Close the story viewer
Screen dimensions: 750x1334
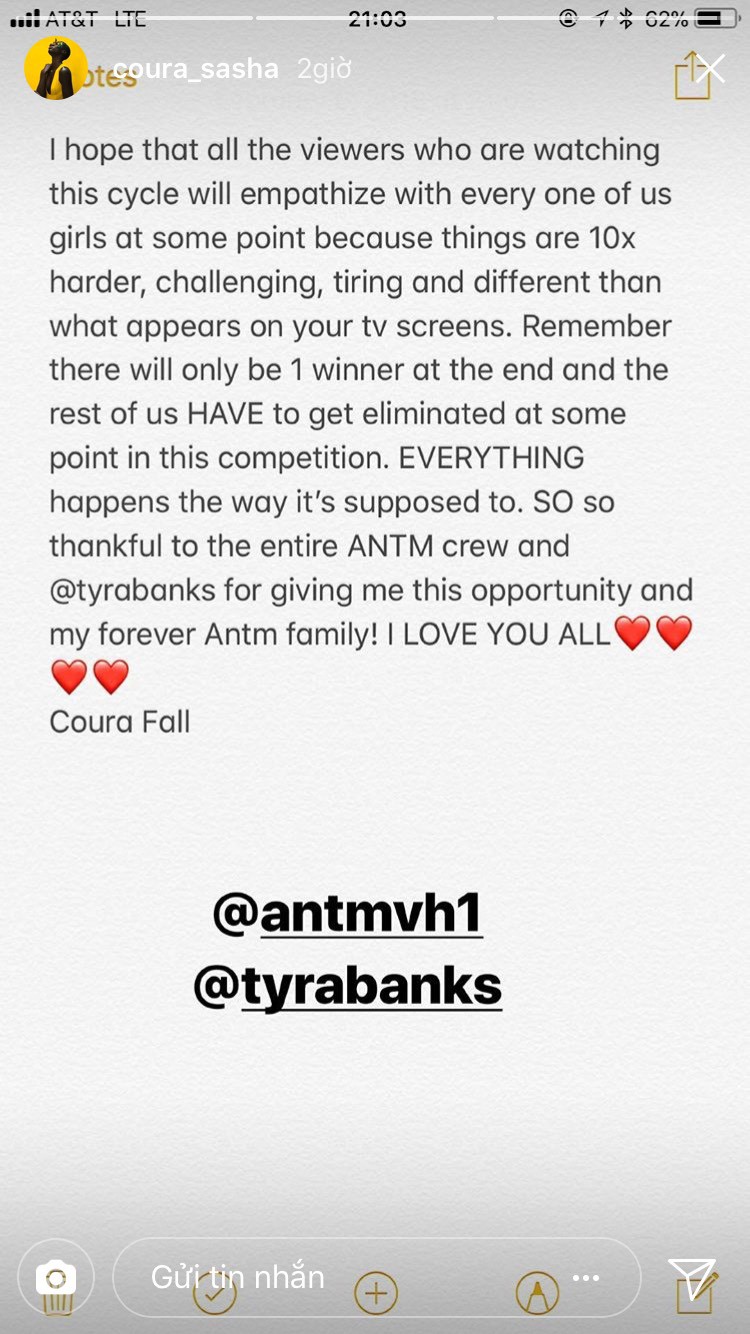711,69
